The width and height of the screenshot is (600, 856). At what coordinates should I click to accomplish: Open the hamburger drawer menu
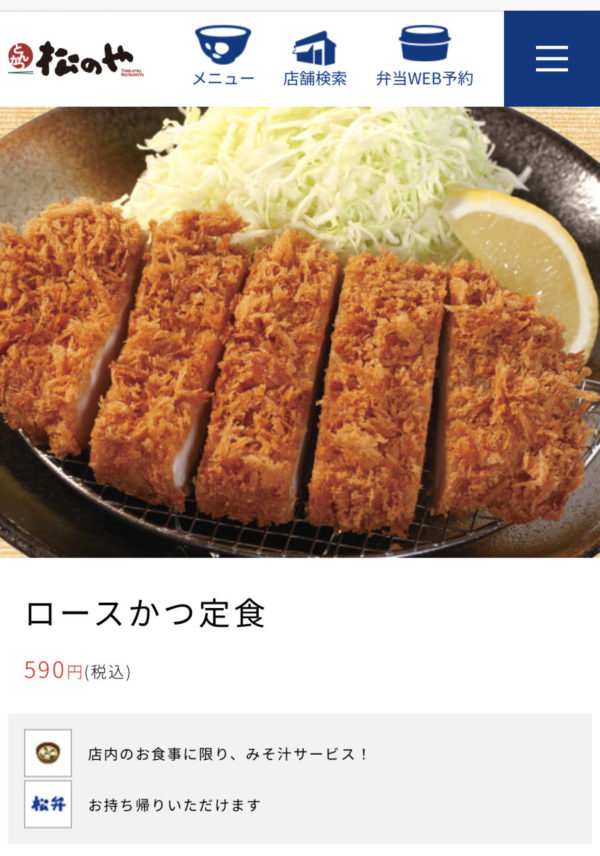pos(551,59)
